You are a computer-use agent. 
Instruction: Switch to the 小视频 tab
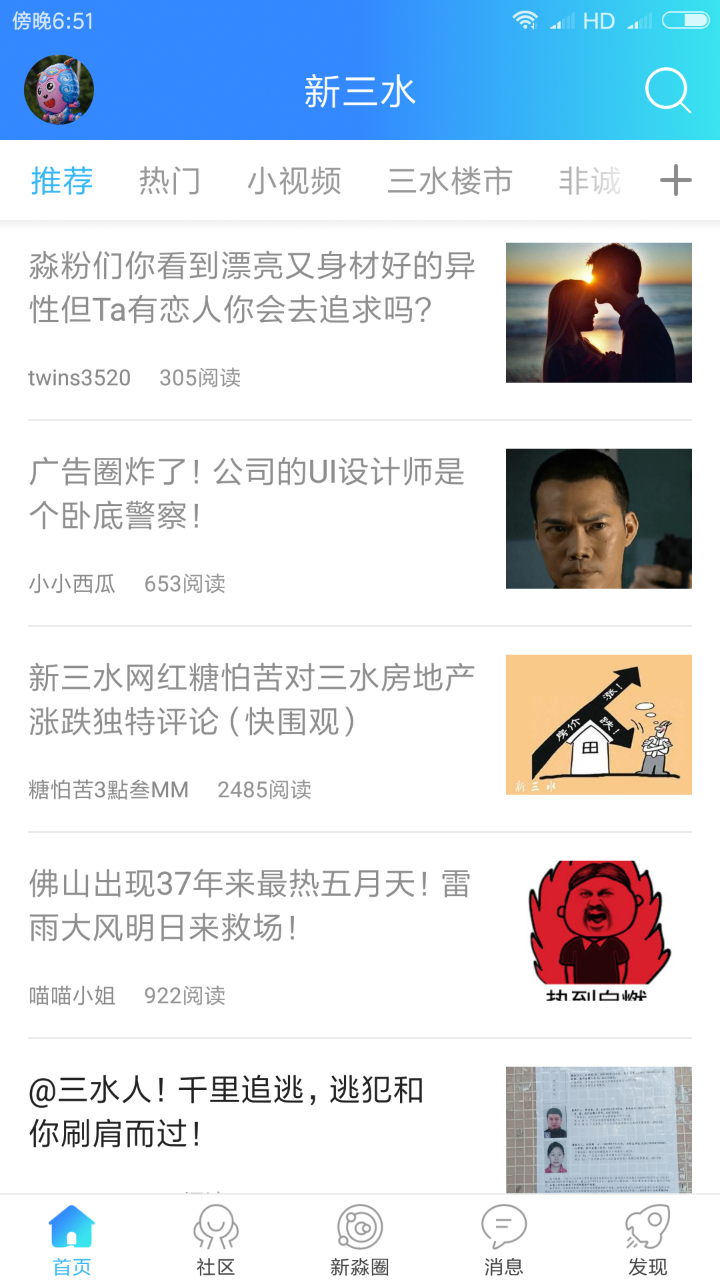295,181
